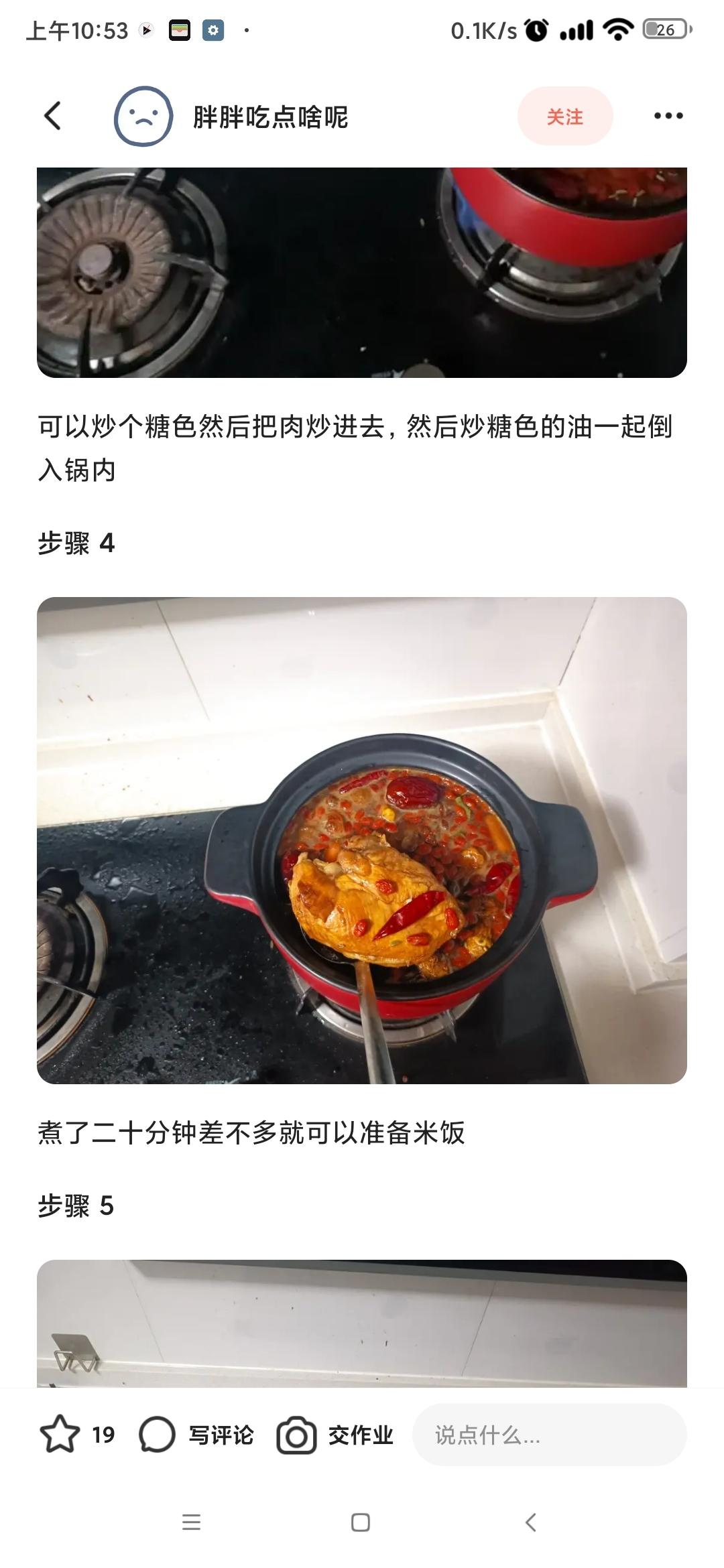Open the three-dot overflow menu
The height and width of the screenshot is (1568, 724).
pos(668,116)
